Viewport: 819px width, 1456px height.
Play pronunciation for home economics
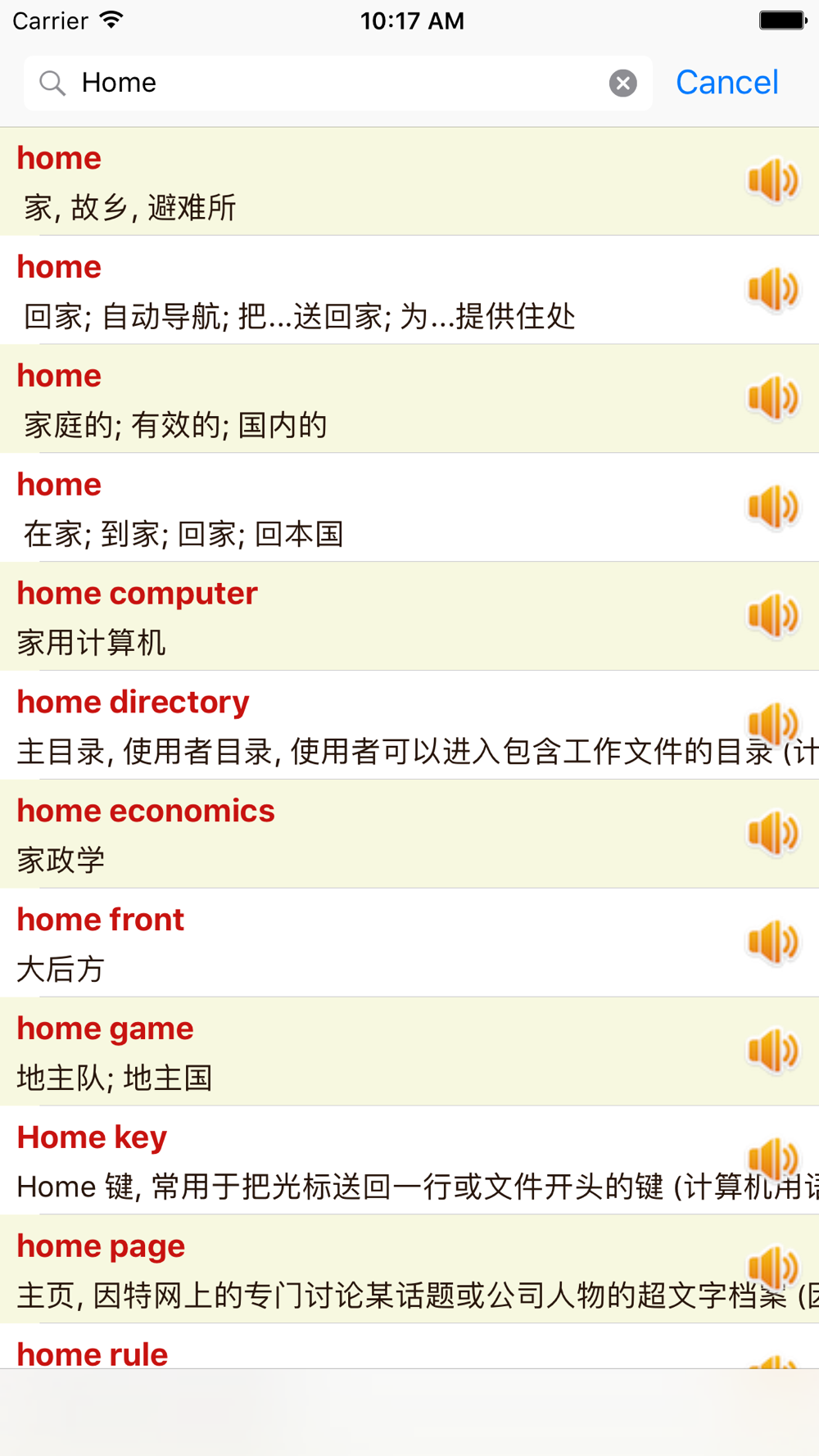tap(772, 834)
